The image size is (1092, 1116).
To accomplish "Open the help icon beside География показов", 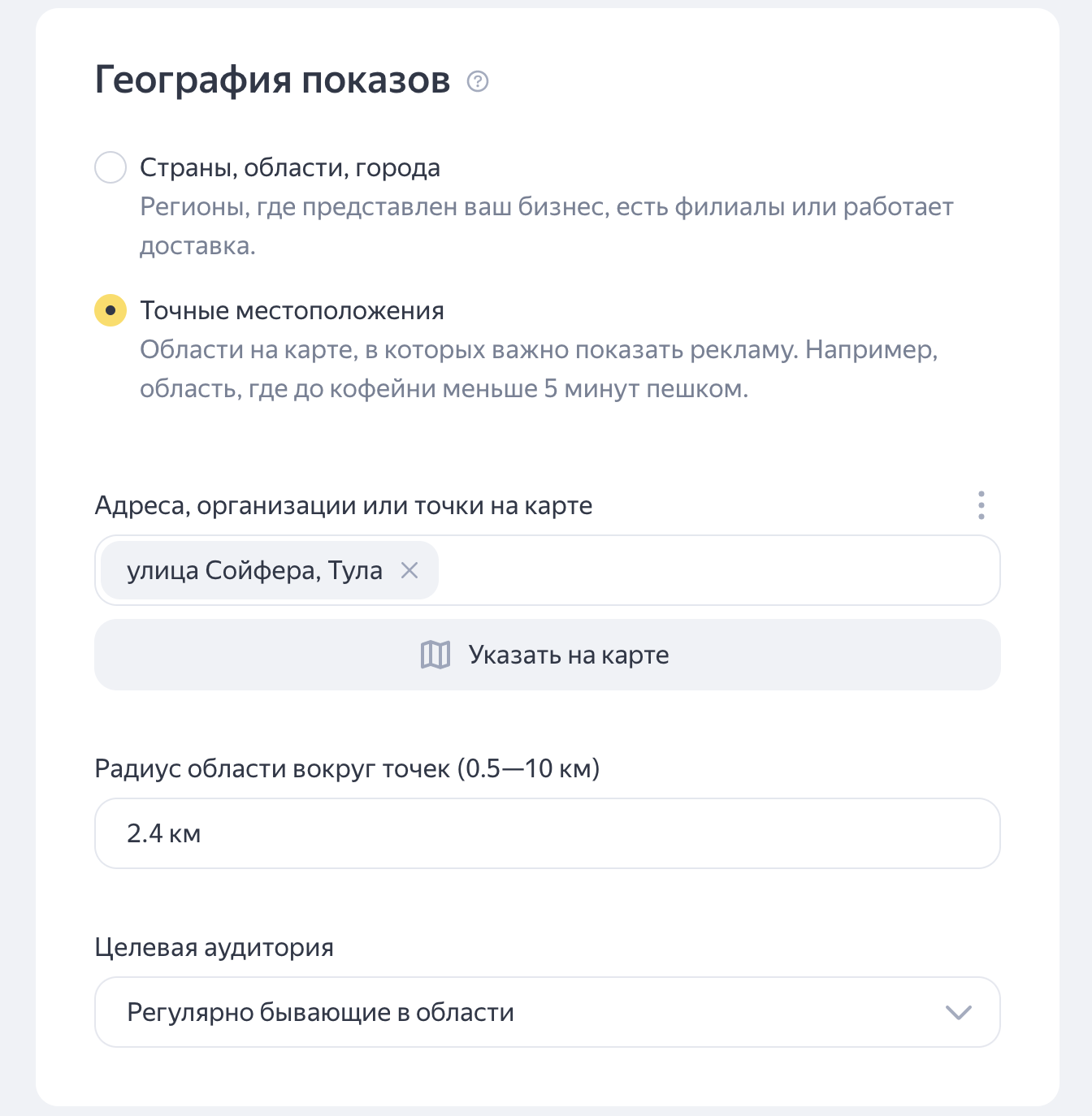I will (x=478, y=81).
